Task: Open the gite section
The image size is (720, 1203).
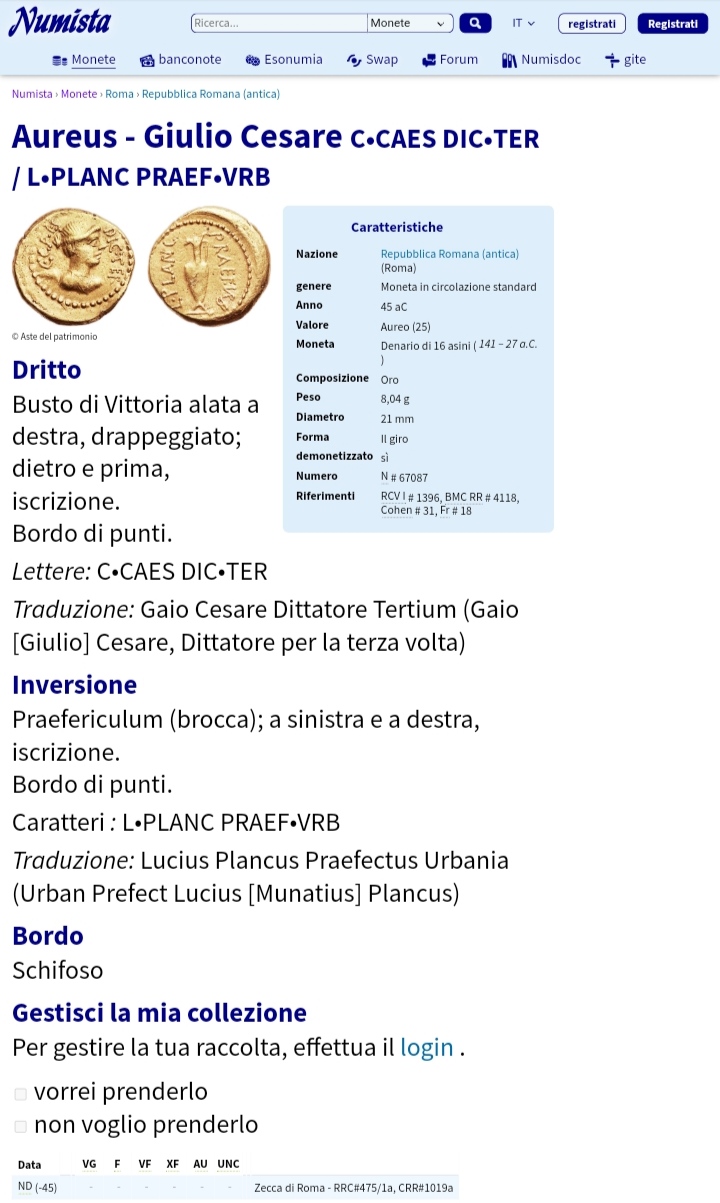Action: (x=626, y=60)
